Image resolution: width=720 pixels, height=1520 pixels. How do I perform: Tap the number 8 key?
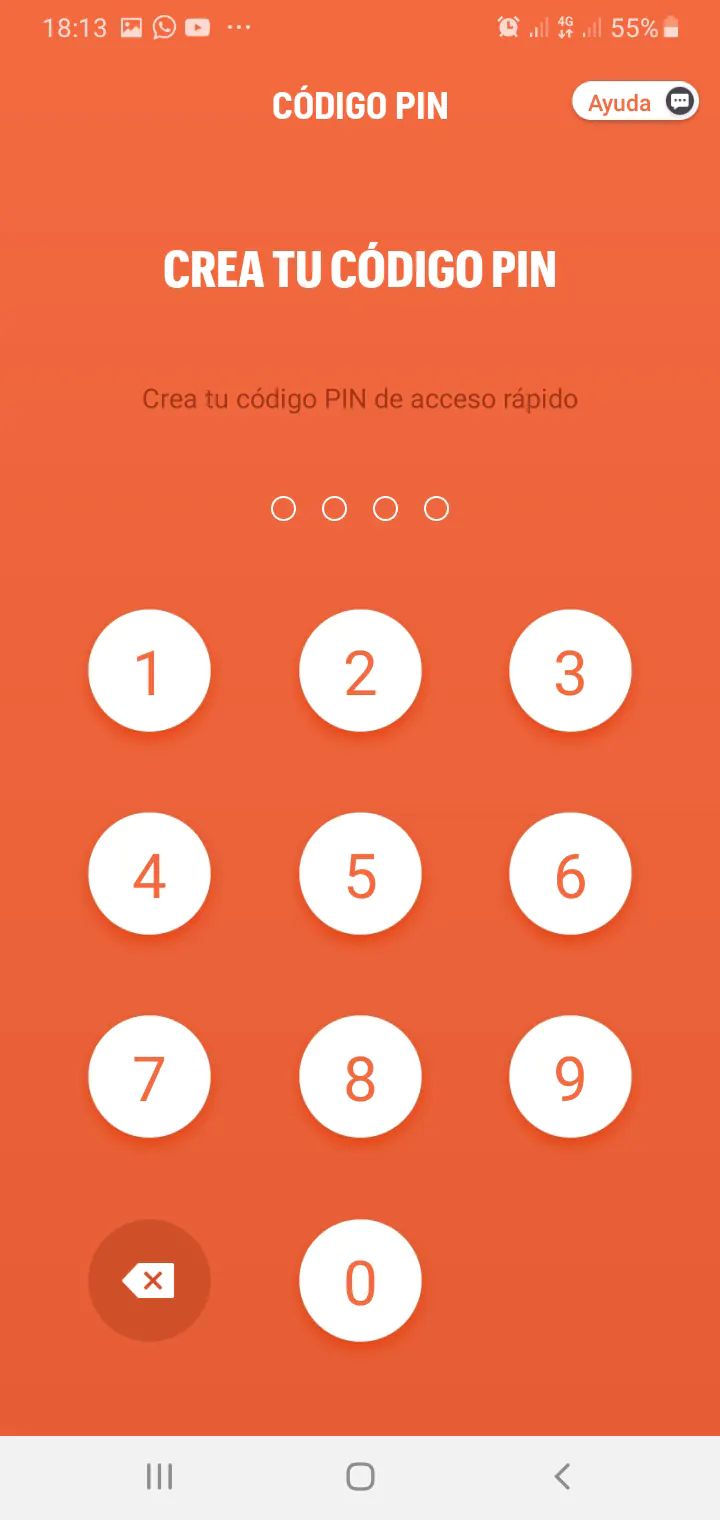pos(360,1077)
